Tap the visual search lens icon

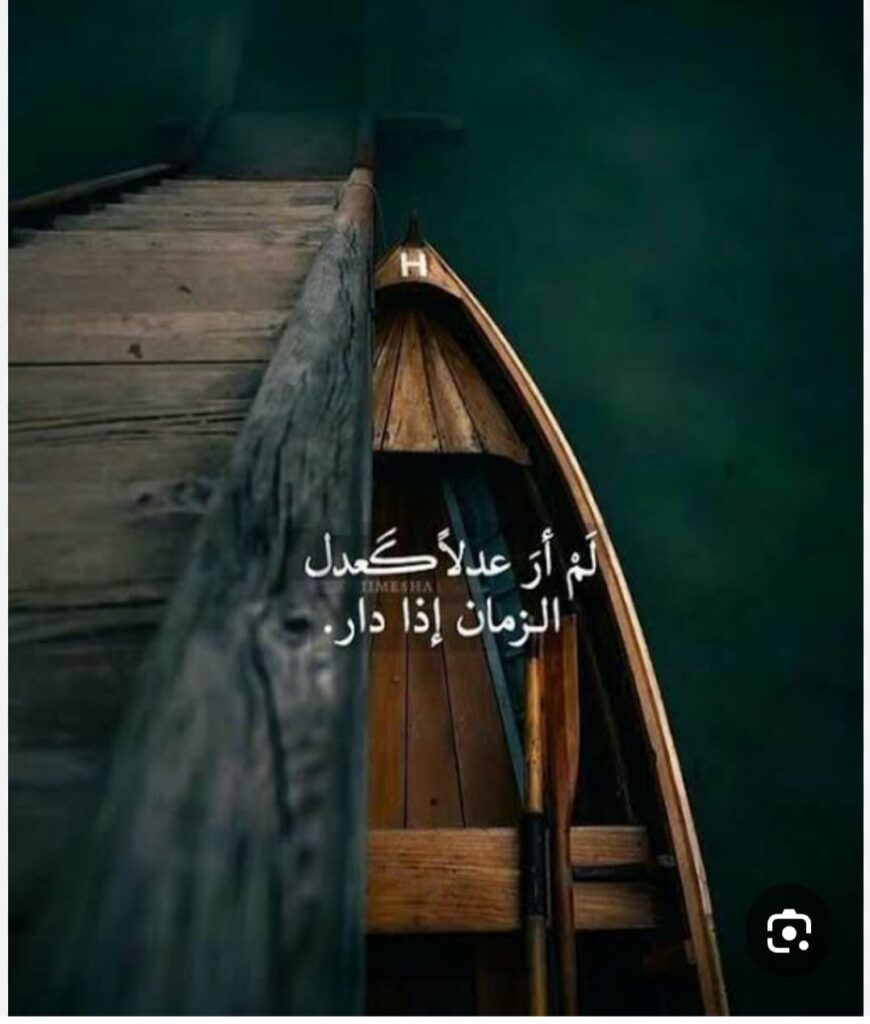click(788, 931)
